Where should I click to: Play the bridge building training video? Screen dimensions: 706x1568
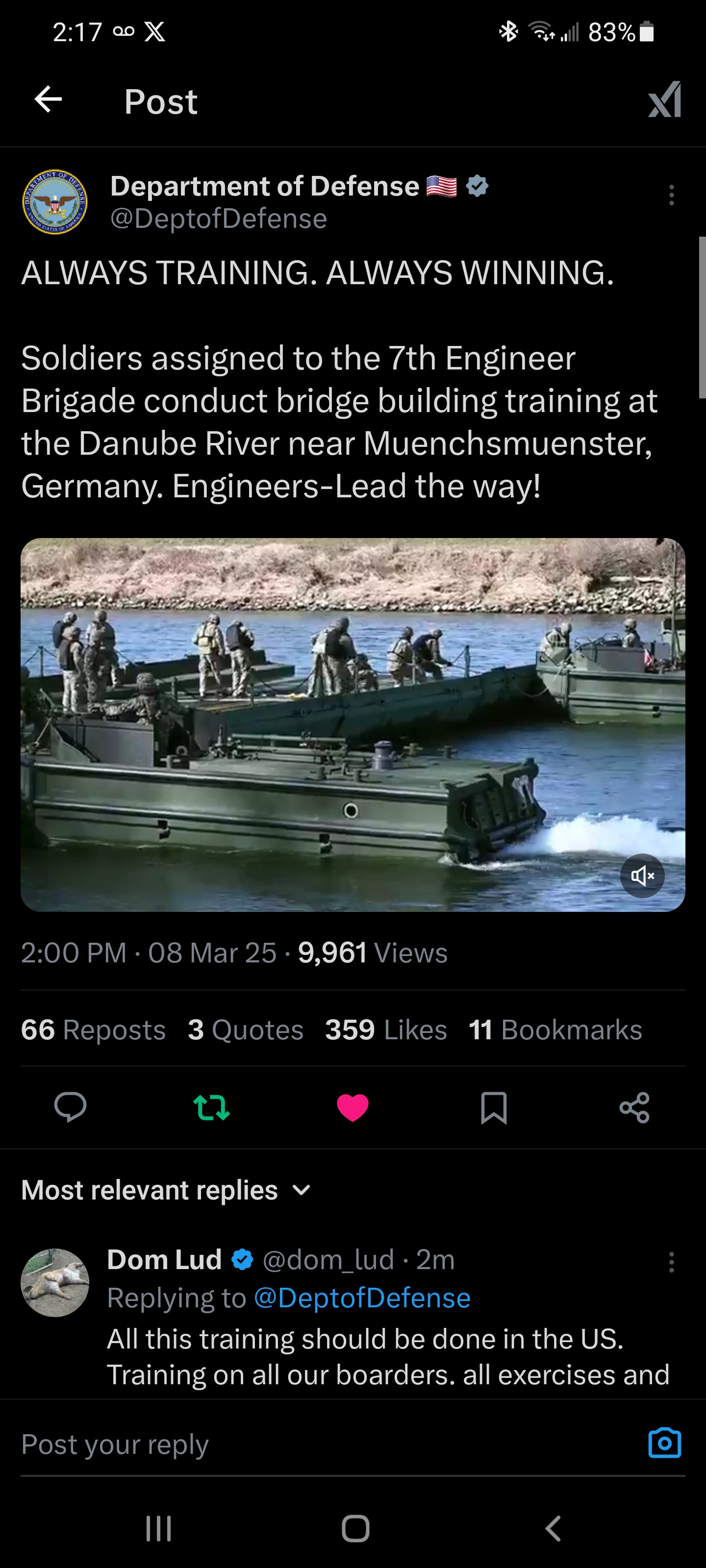tap(353, 724)
